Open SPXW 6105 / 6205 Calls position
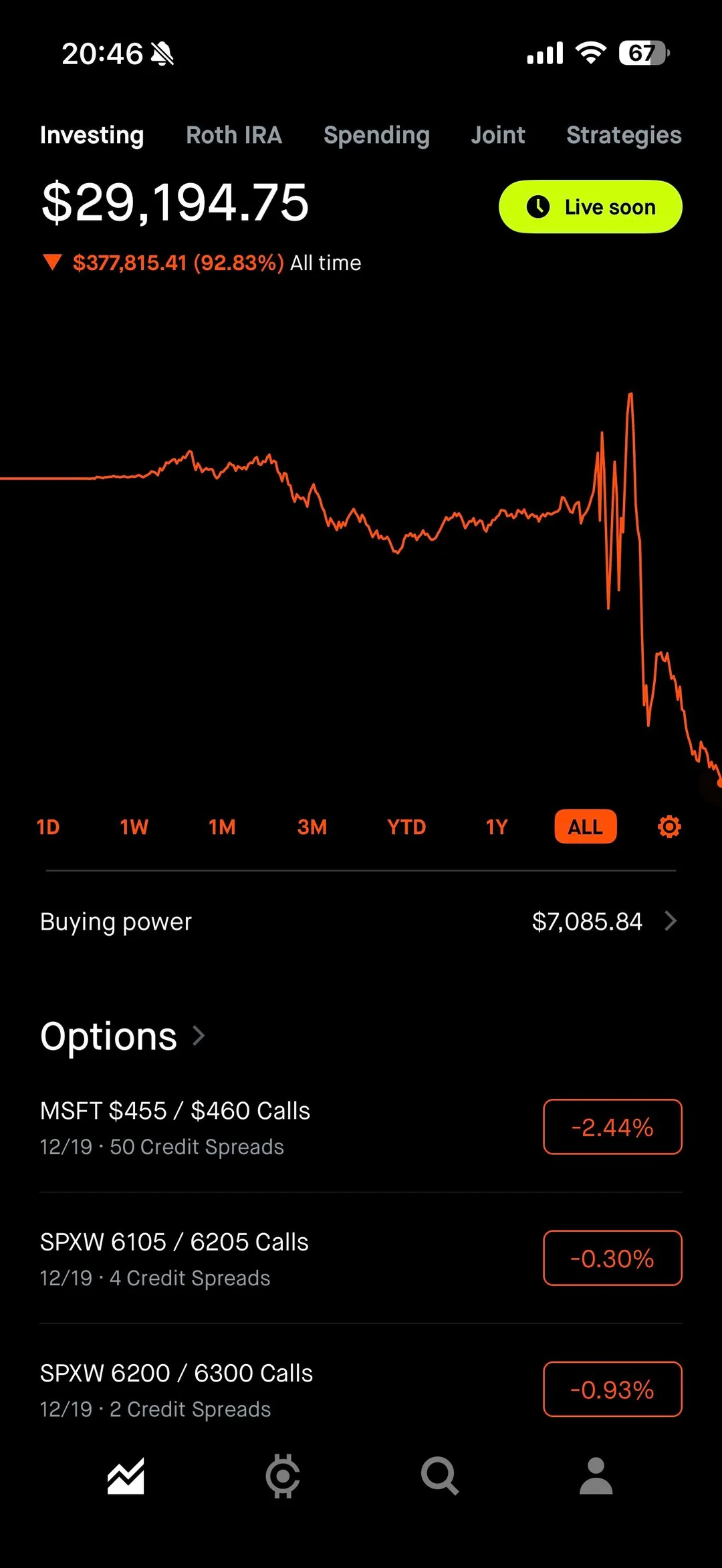722x1568 pixels. 174,1258
